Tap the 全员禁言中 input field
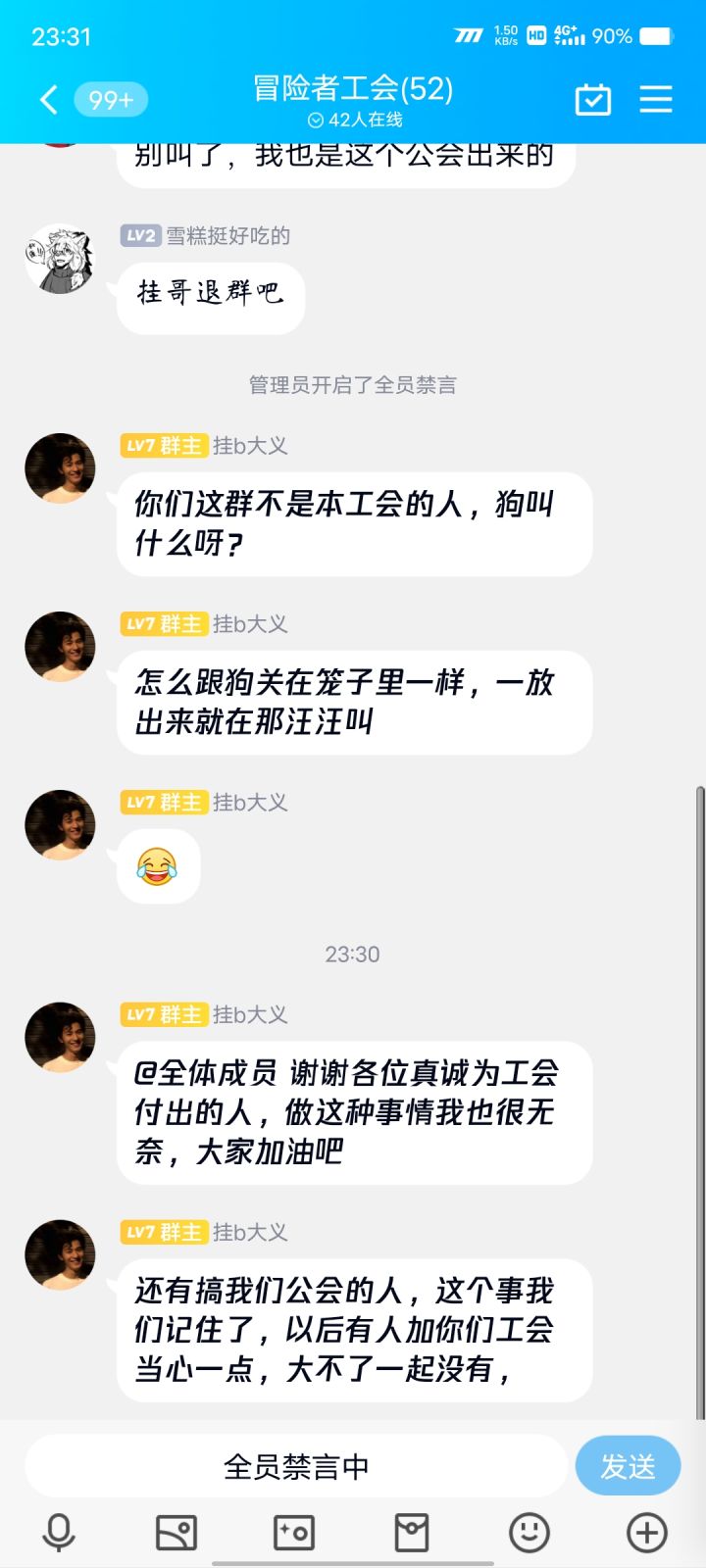 point(296,1466)
